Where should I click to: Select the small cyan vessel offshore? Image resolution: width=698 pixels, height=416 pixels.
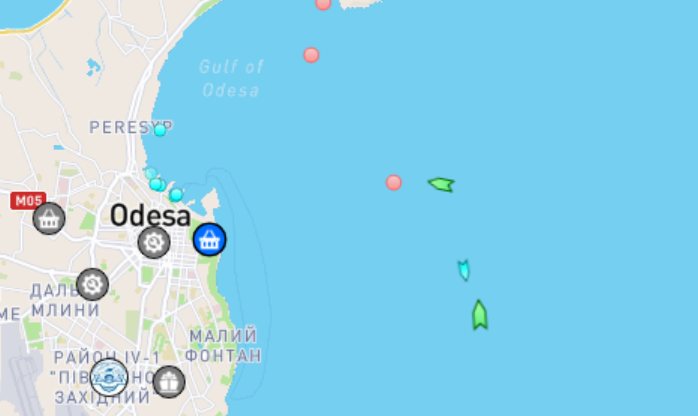click(463, 269)
